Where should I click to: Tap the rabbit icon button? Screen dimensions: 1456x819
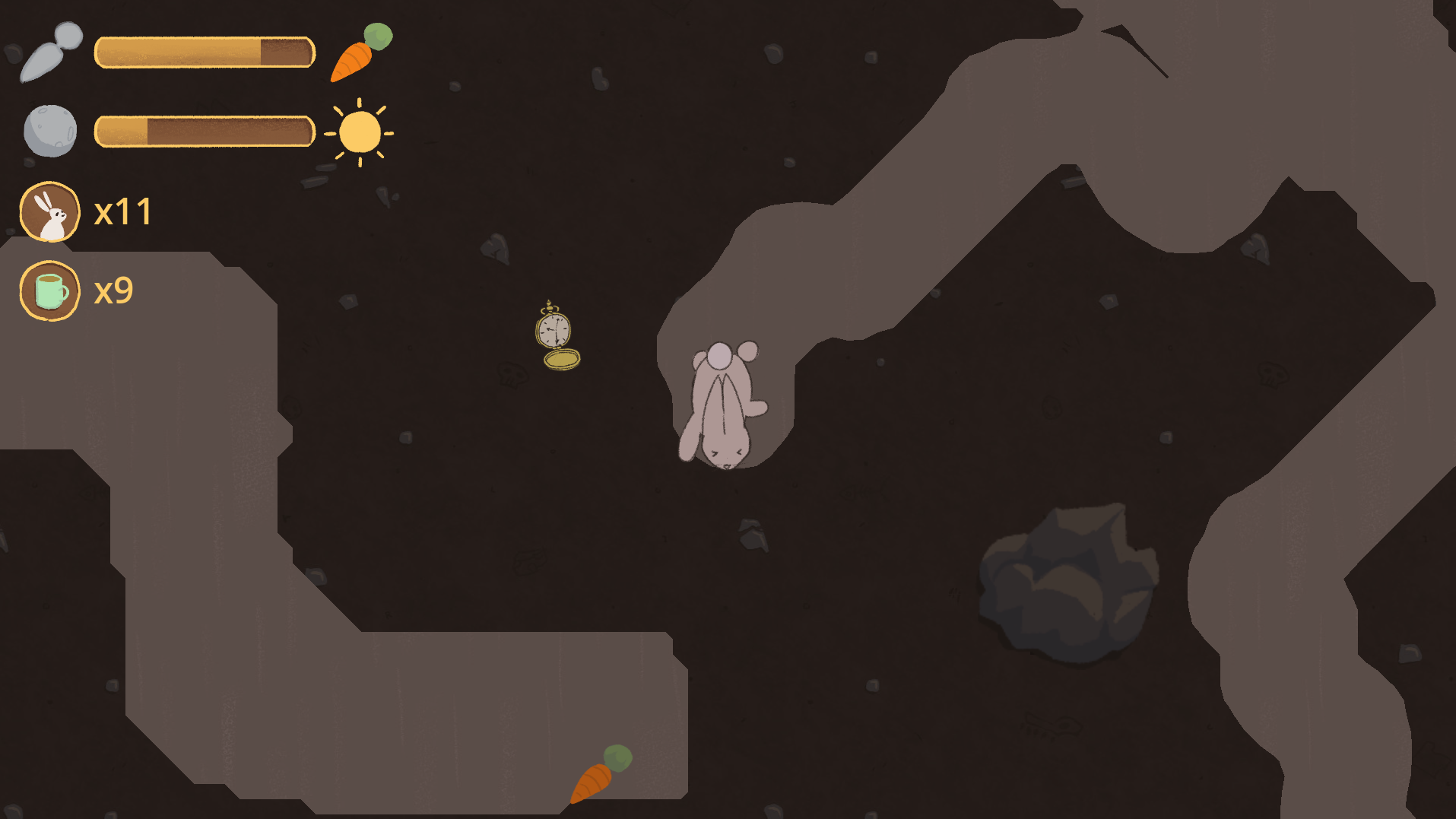[x=49, y=211]
